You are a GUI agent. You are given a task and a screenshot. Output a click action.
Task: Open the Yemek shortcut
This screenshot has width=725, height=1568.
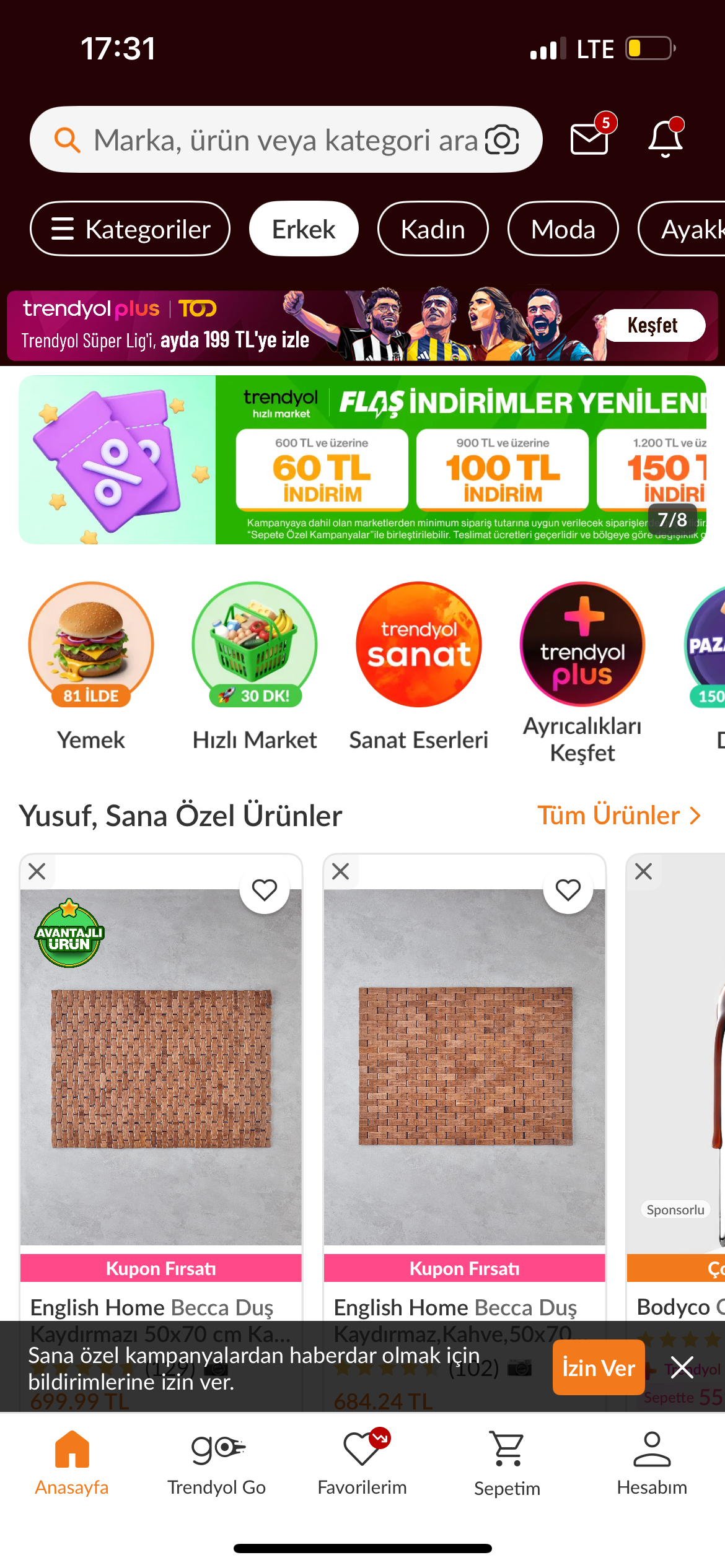click(x=91, y=668)
